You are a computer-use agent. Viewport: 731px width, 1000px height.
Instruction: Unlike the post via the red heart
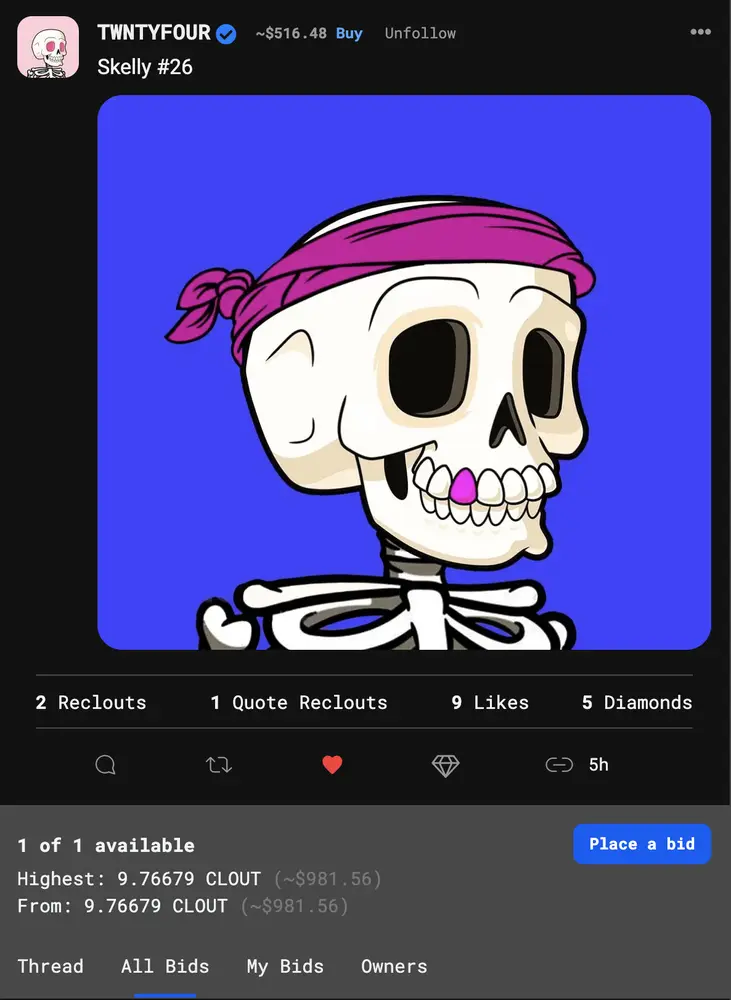pyautogui.click(x=332, y=763)
